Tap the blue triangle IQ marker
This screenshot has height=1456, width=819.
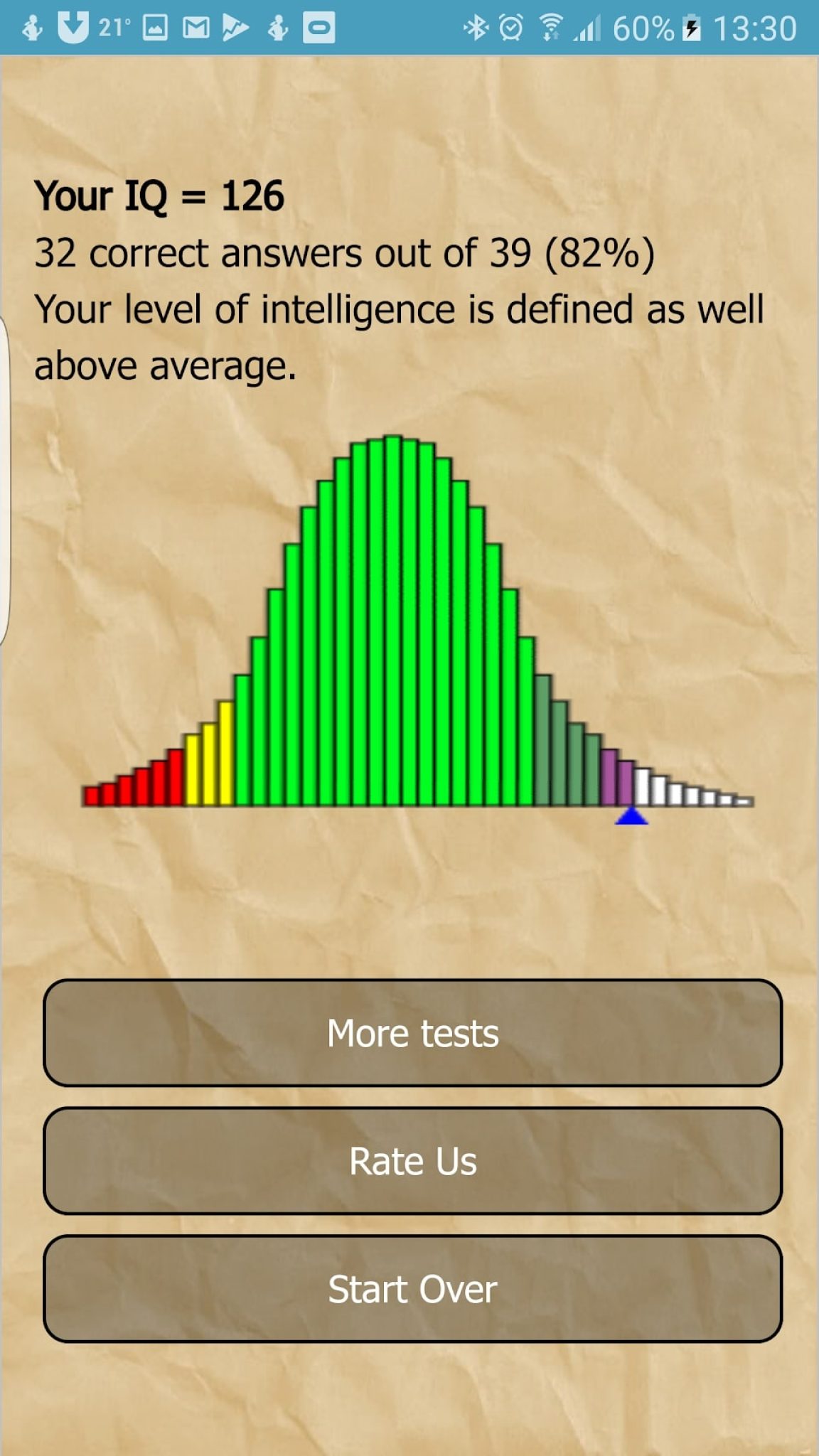point(631,819)
